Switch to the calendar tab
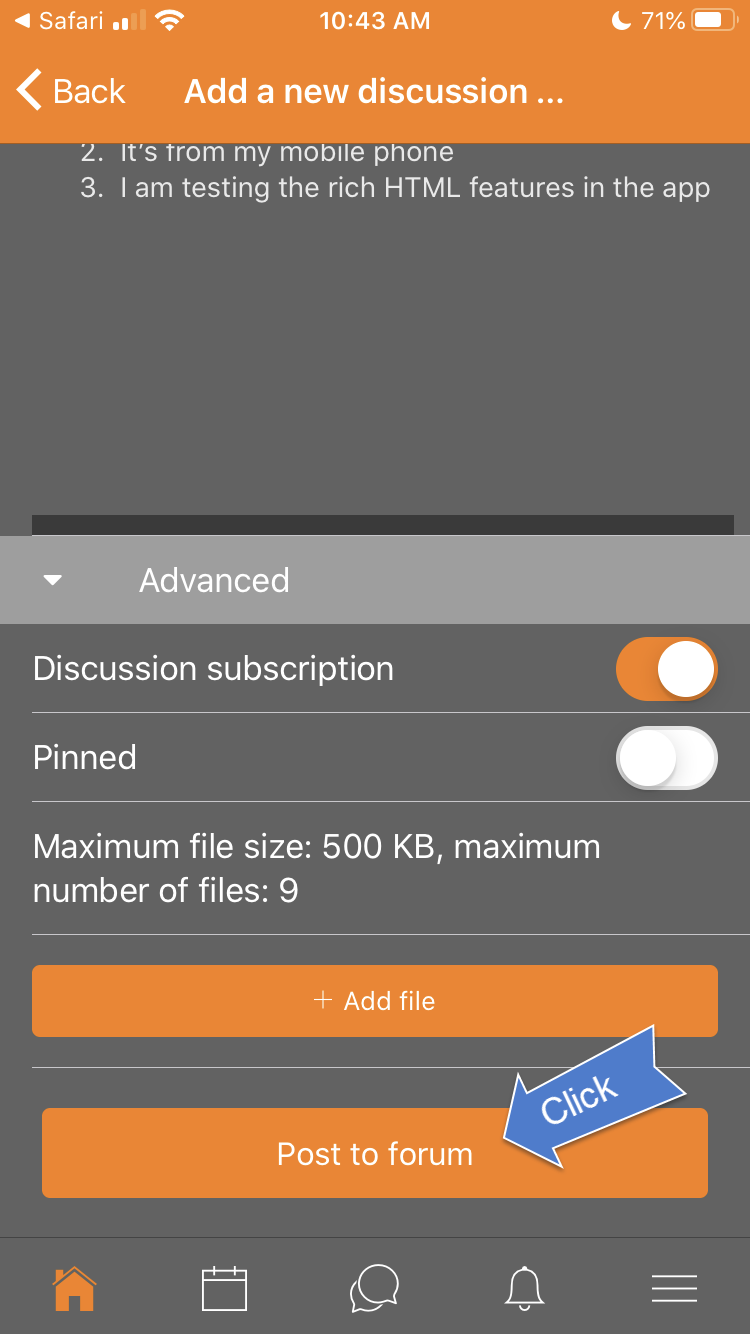The height and width of the screenshot is (1334, 750). point(224,1288)
